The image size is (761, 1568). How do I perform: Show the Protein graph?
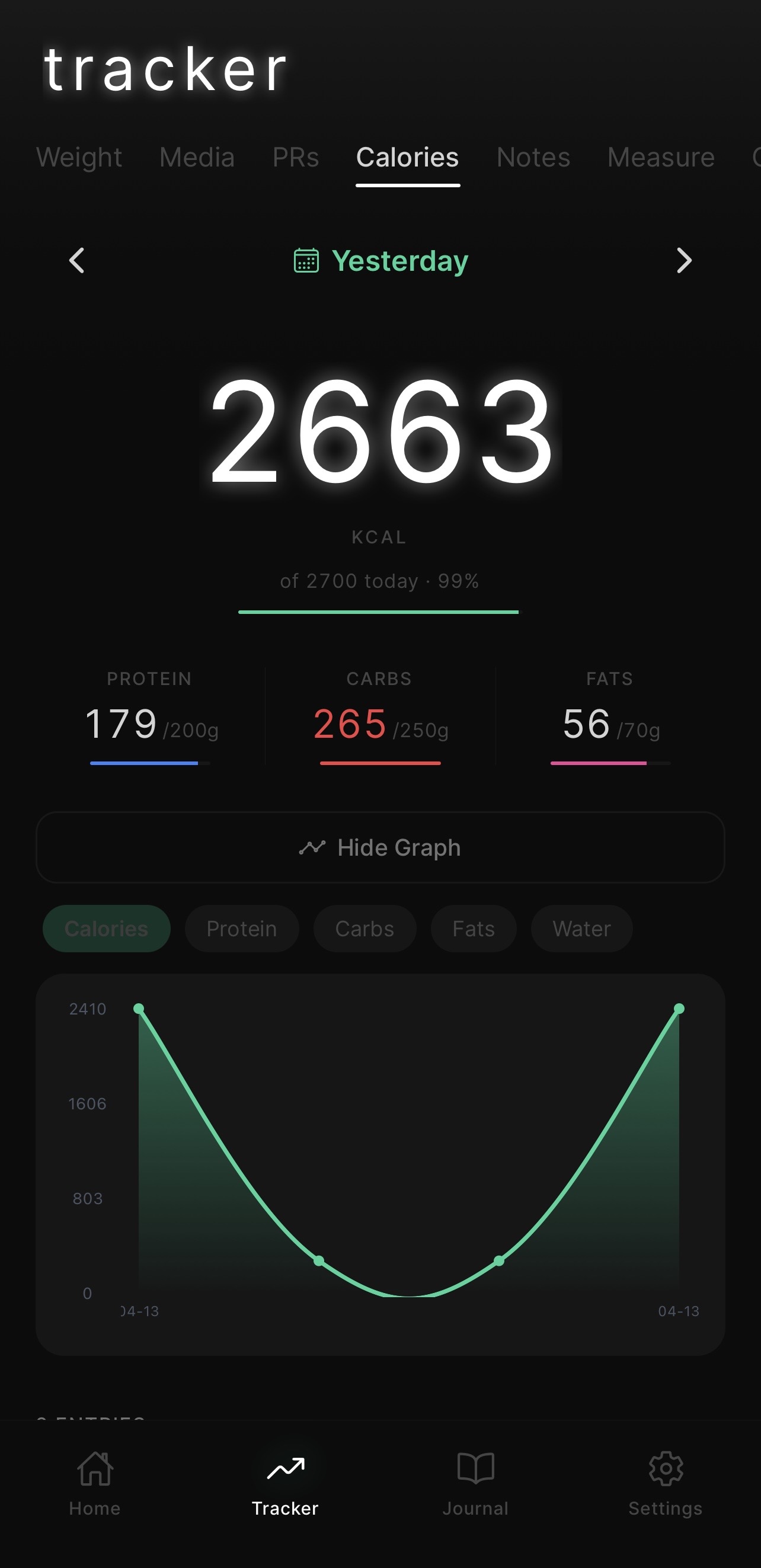[x=242, y=929]
